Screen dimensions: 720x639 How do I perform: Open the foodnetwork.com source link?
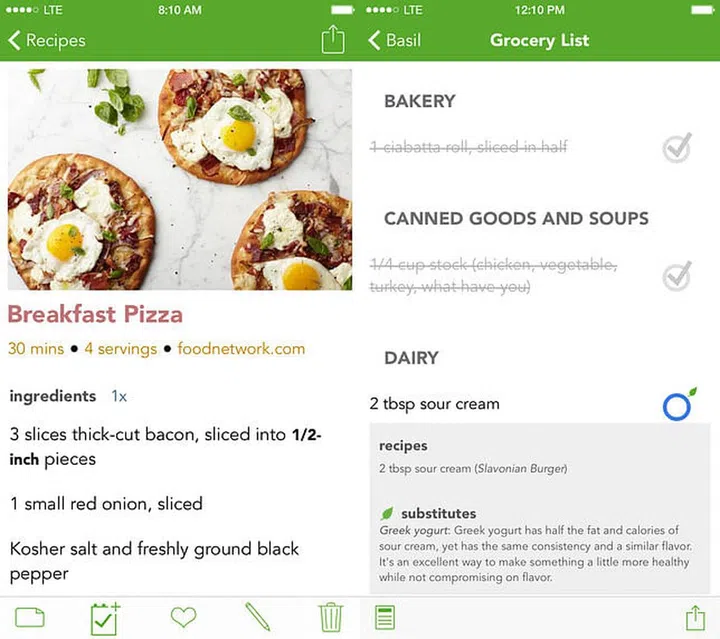241,349
